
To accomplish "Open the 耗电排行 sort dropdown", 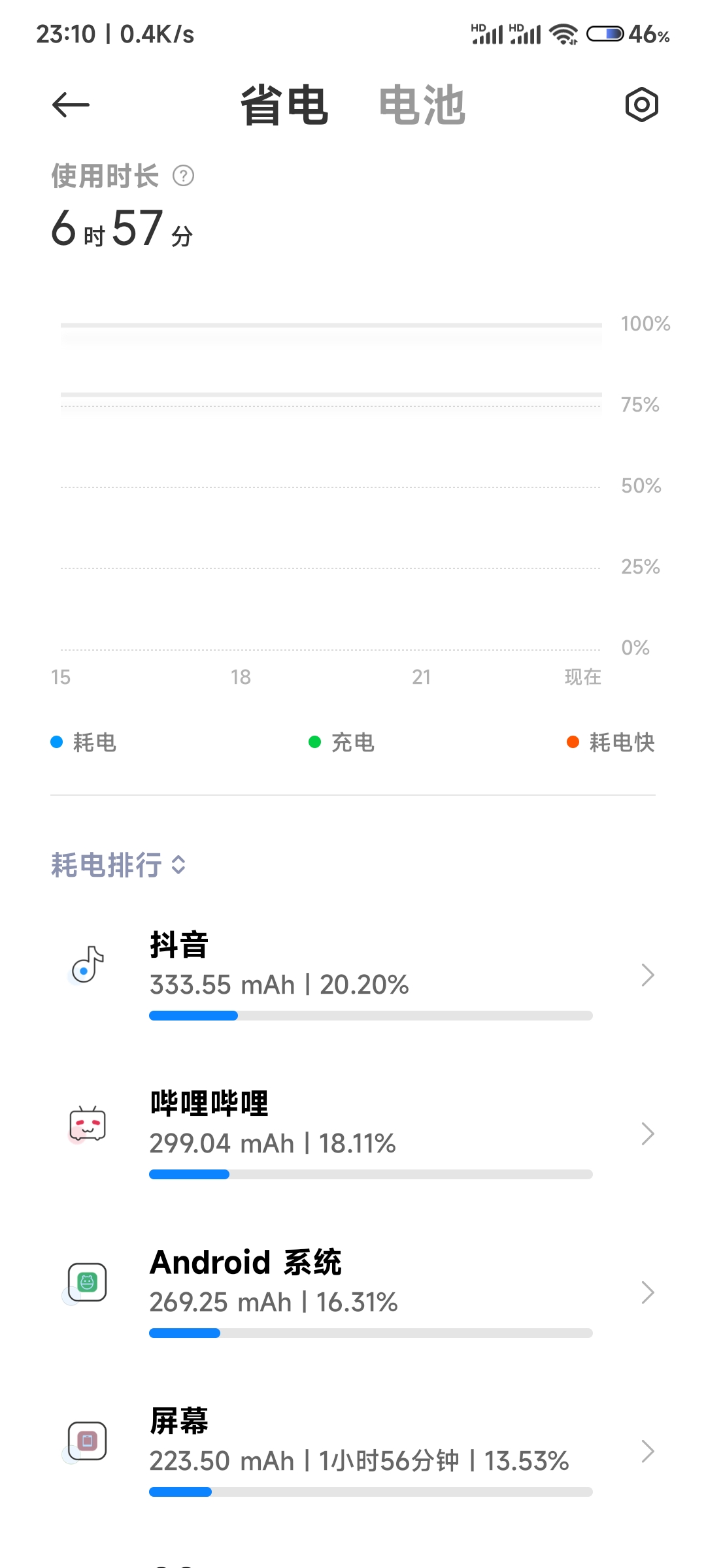I will click(119, 865).
